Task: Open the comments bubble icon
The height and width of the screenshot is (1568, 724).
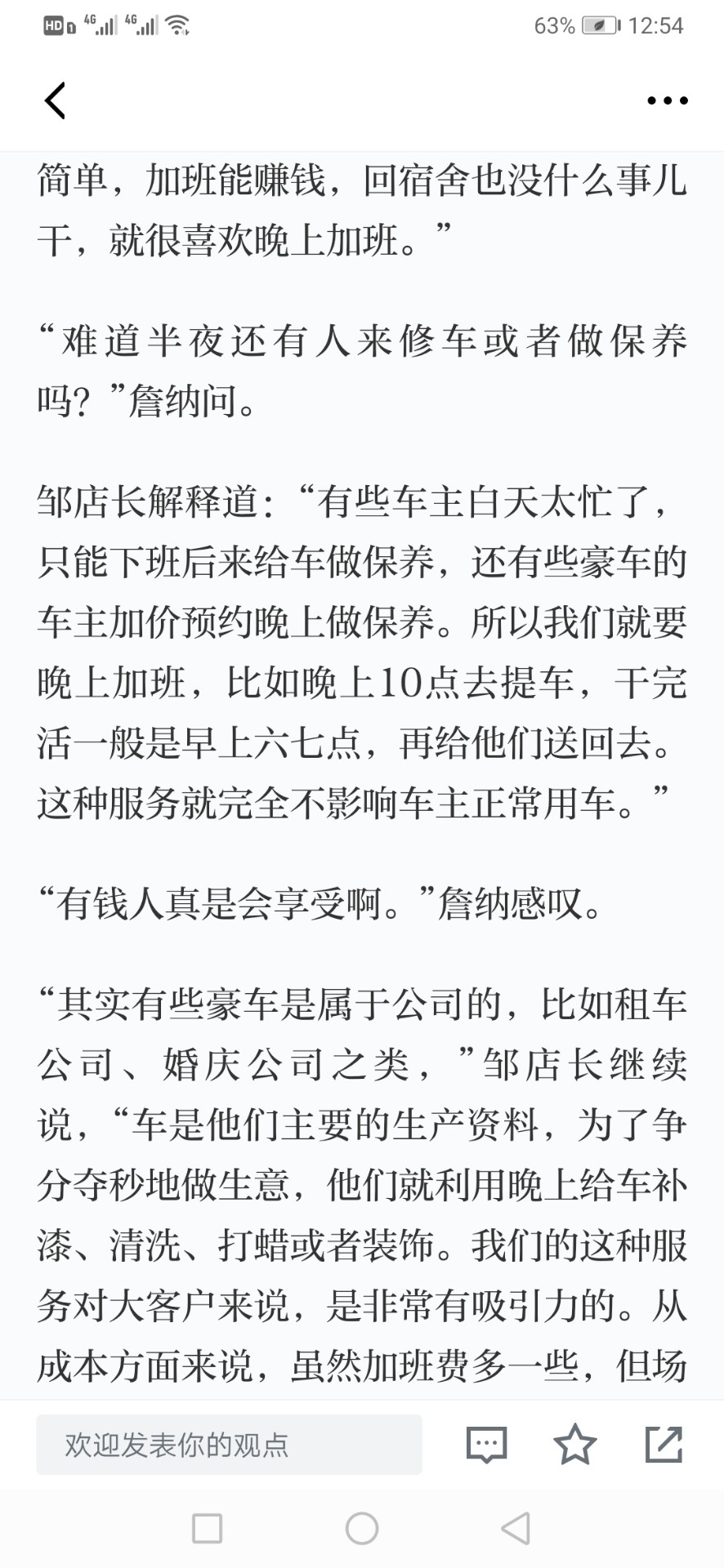Action: coord(487,1445)
